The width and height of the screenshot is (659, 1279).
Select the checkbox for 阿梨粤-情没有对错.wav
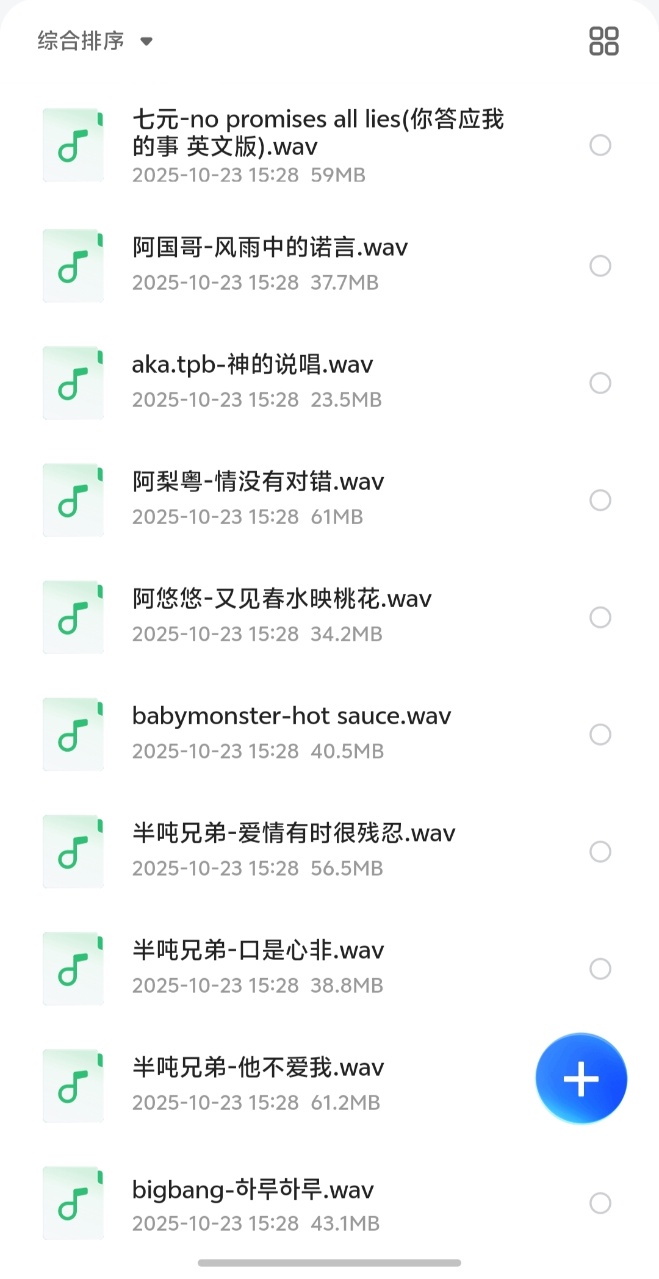600,500
